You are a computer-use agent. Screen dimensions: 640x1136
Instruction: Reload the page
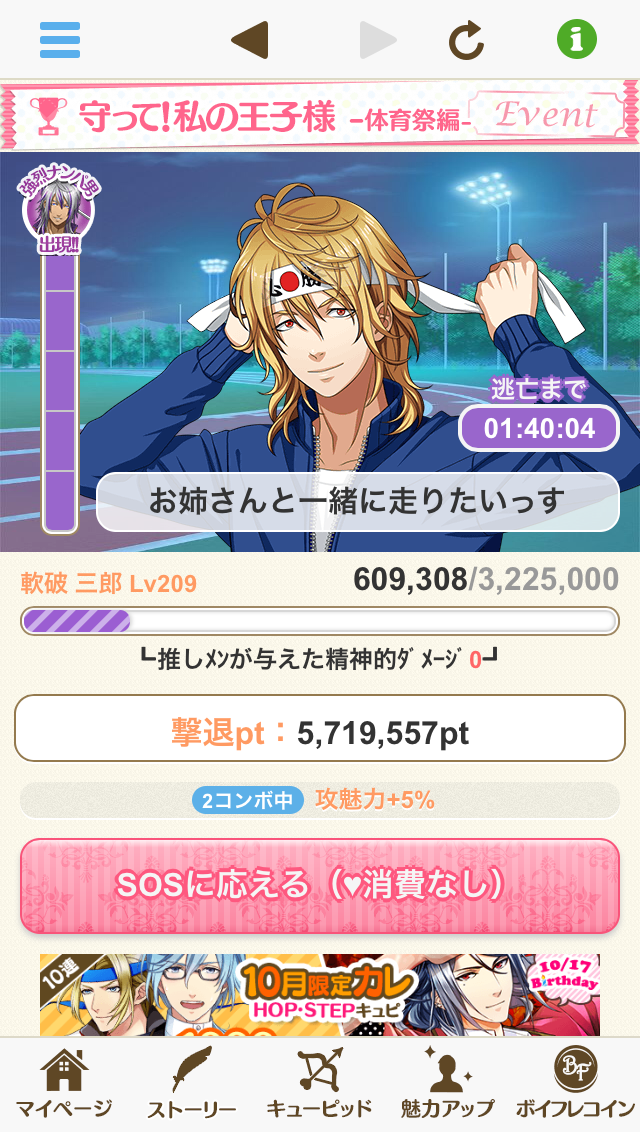click(466, 40)
